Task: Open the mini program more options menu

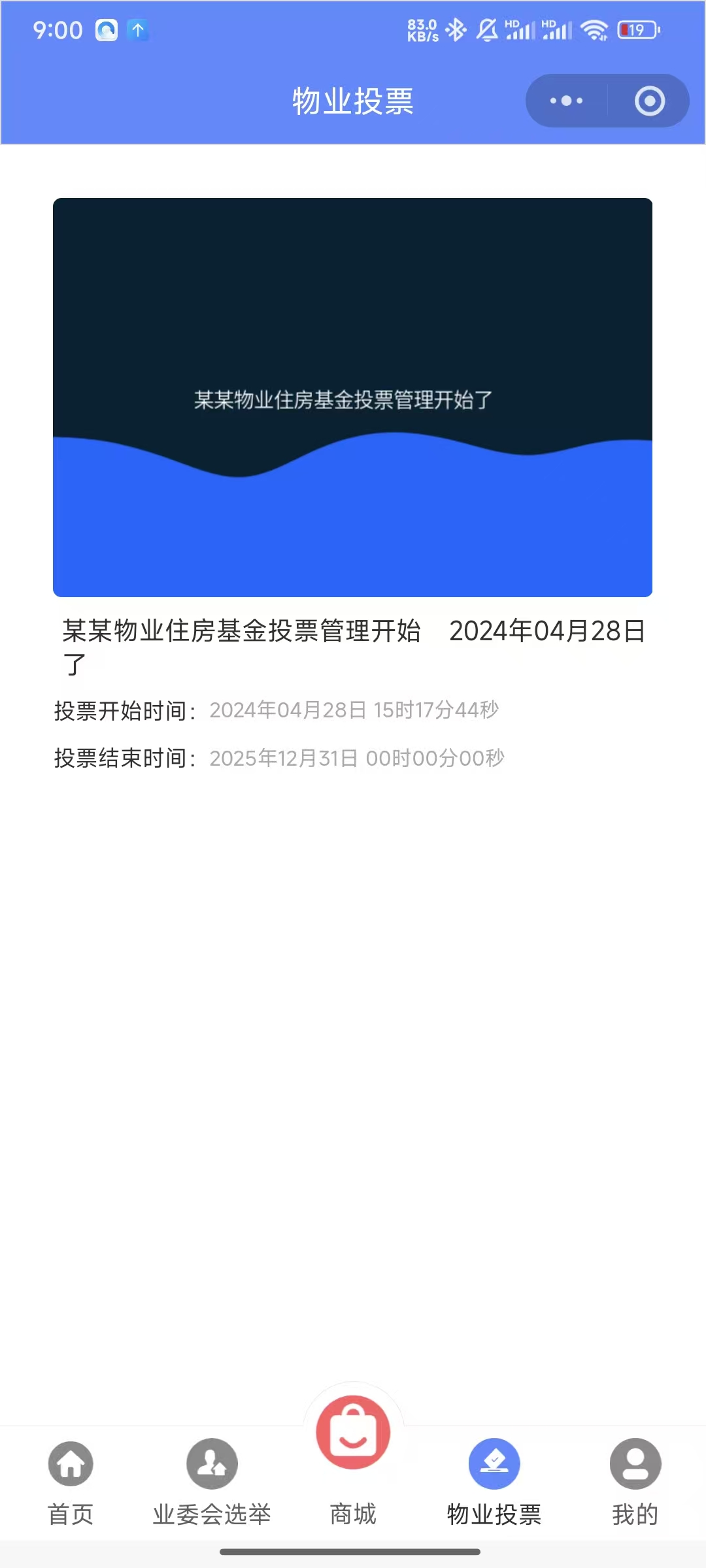Action: [x=566, y=101]
